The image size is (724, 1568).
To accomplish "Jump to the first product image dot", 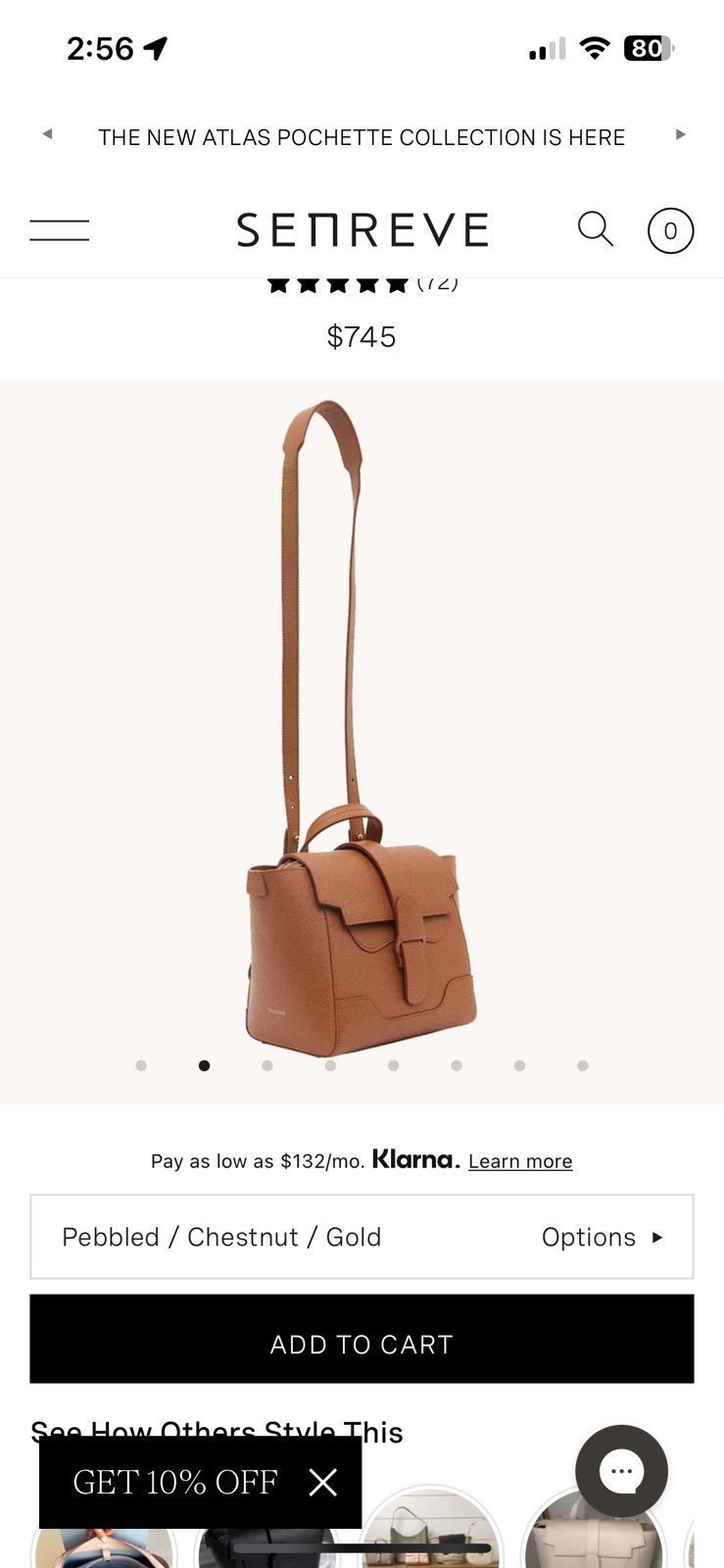I will (x=141, y=1065).
